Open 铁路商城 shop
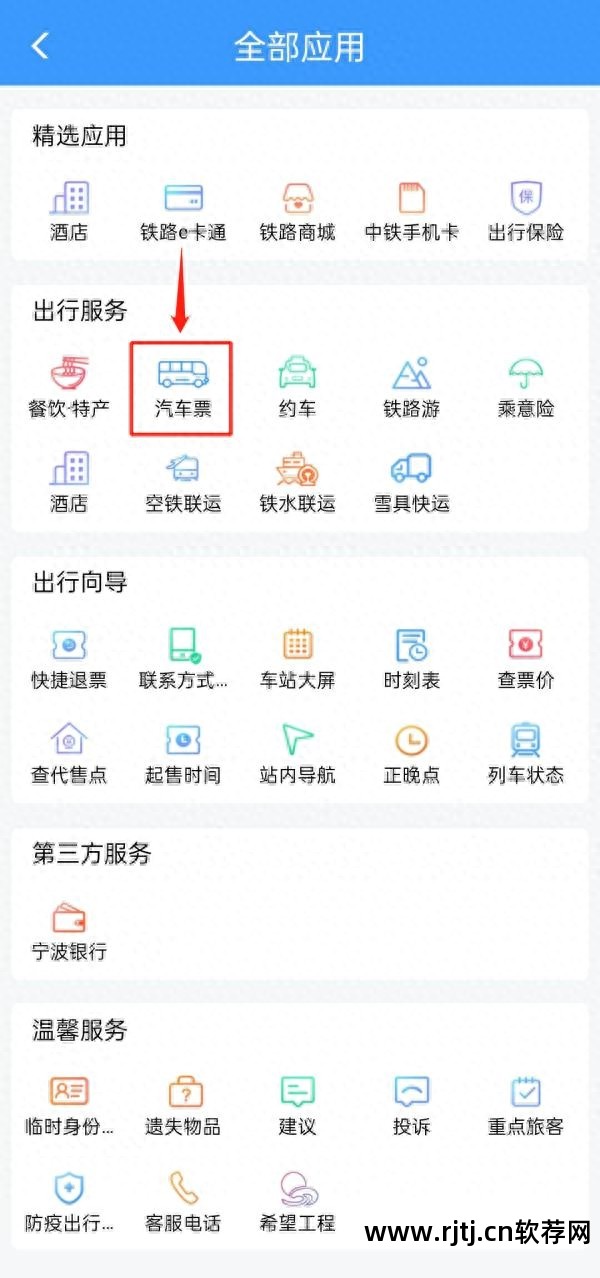This screenshot has height=1278, width=600. [297, 211]
